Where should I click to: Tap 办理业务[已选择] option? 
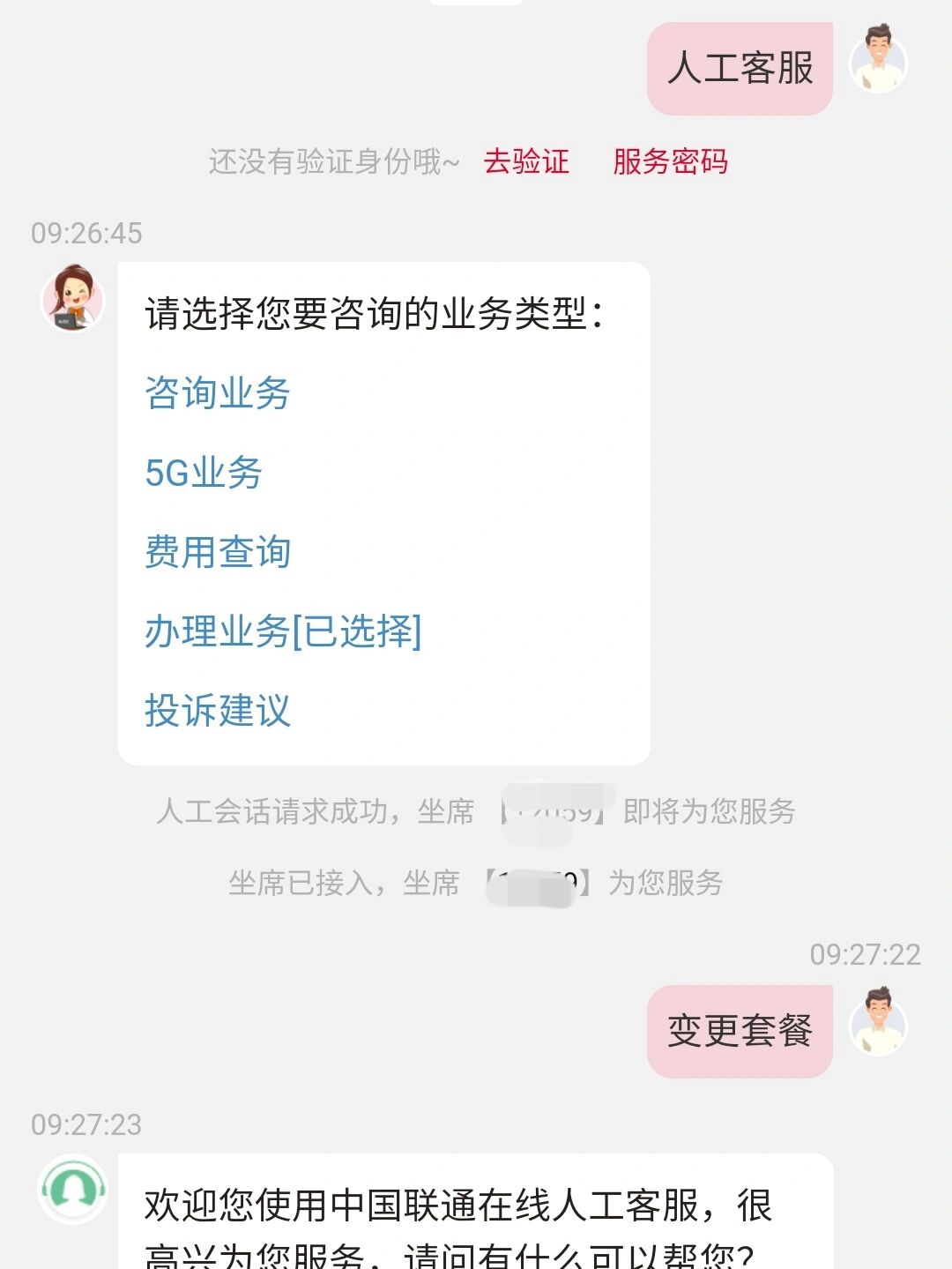click(283, 631)
